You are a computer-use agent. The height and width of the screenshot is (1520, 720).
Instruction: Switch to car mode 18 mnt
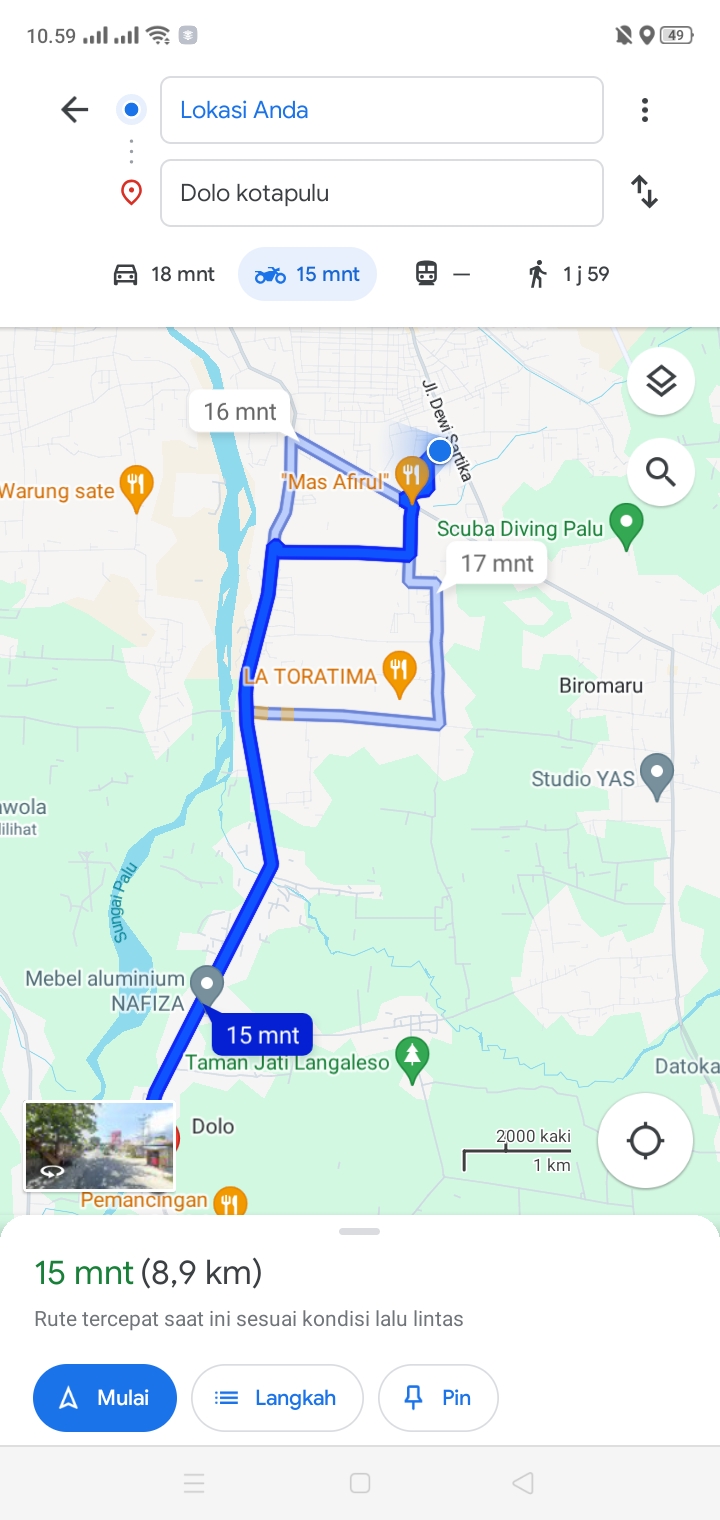pos(164,274)
